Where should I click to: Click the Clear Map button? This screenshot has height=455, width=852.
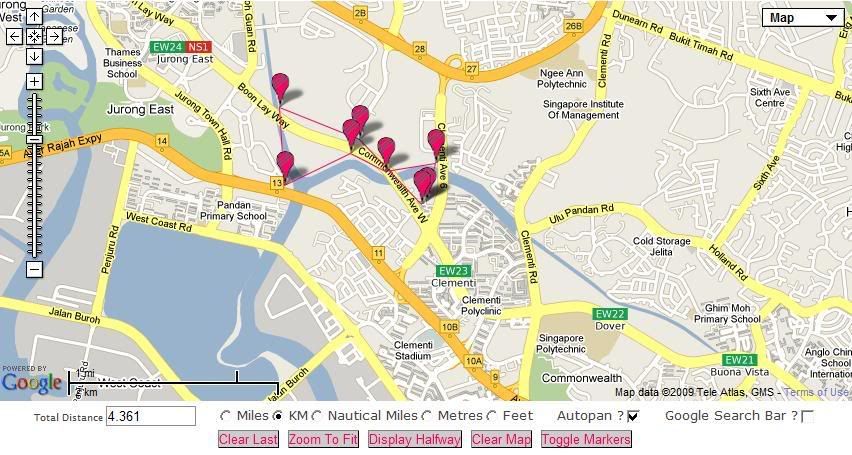[x=501, y=439]
